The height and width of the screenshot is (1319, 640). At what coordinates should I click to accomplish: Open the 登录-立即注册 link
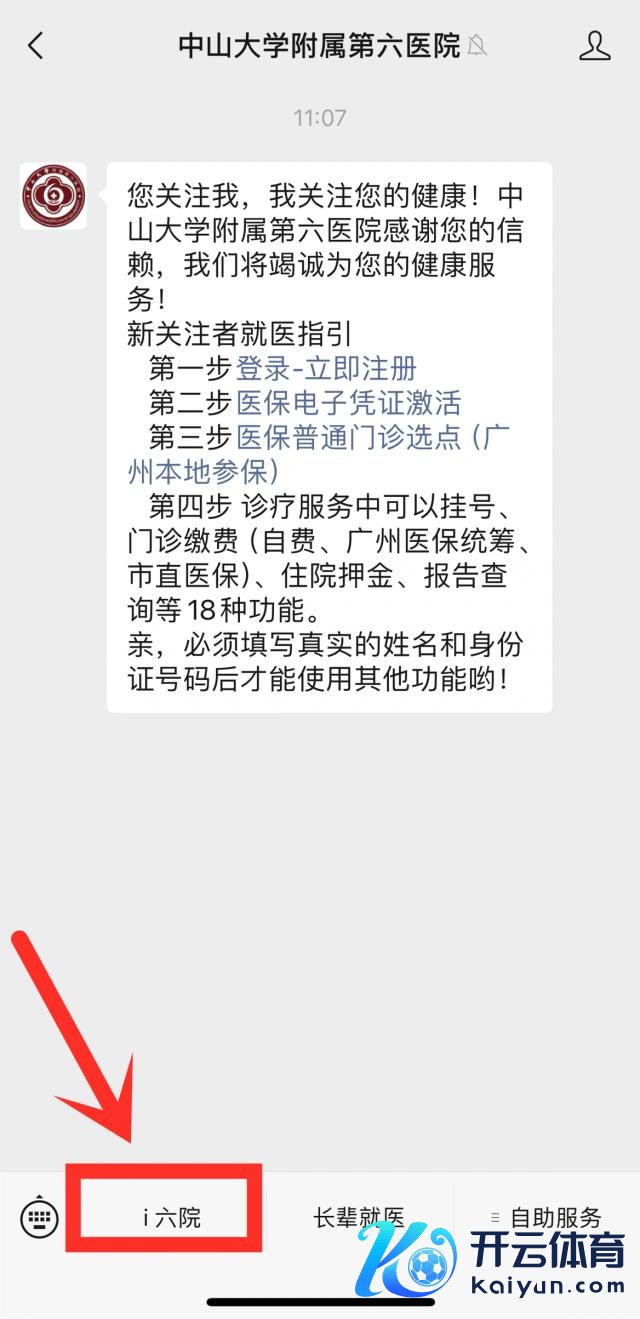[326, 368]
